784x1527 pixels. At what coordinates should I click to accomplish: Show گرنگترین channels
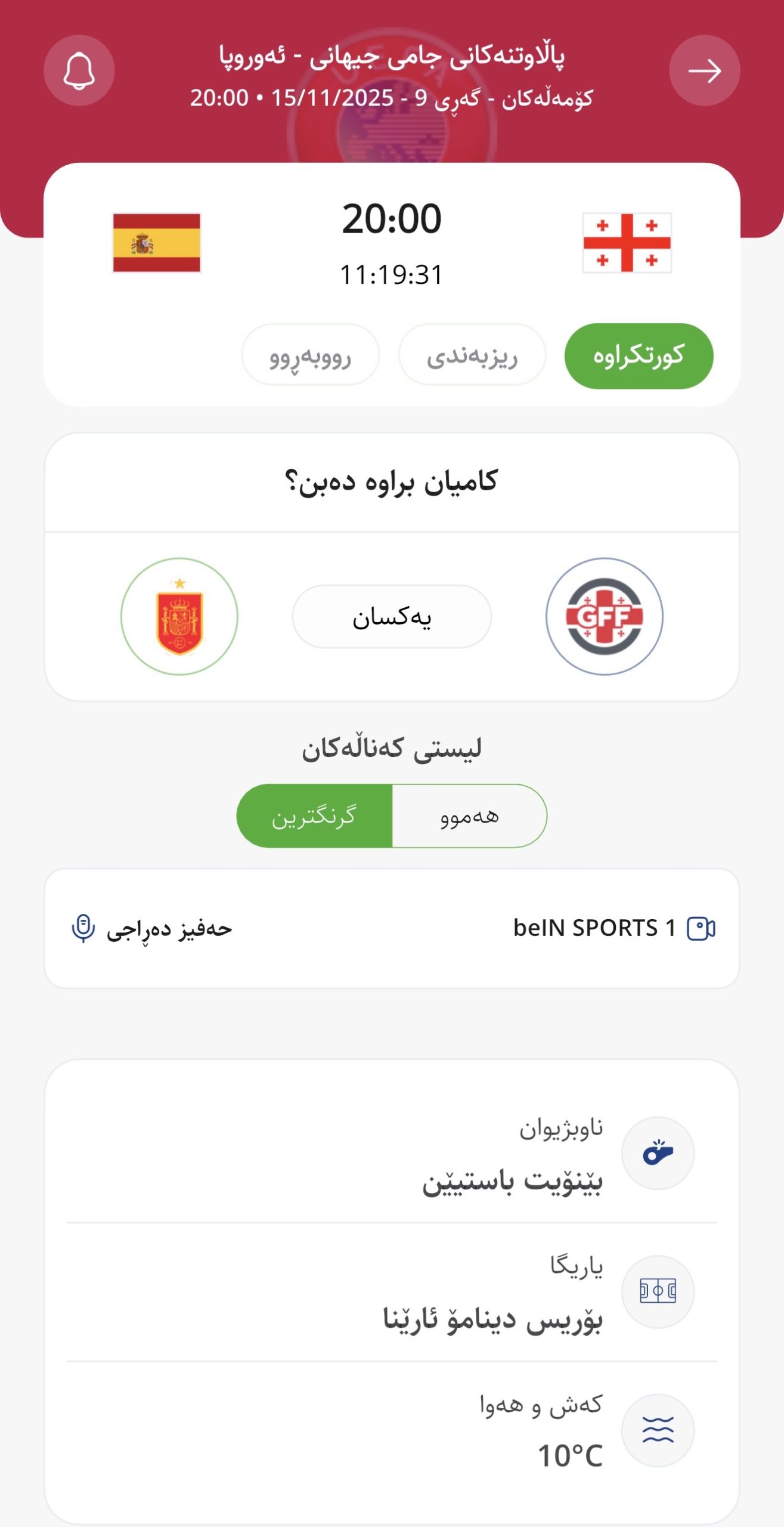coord(314,815)
